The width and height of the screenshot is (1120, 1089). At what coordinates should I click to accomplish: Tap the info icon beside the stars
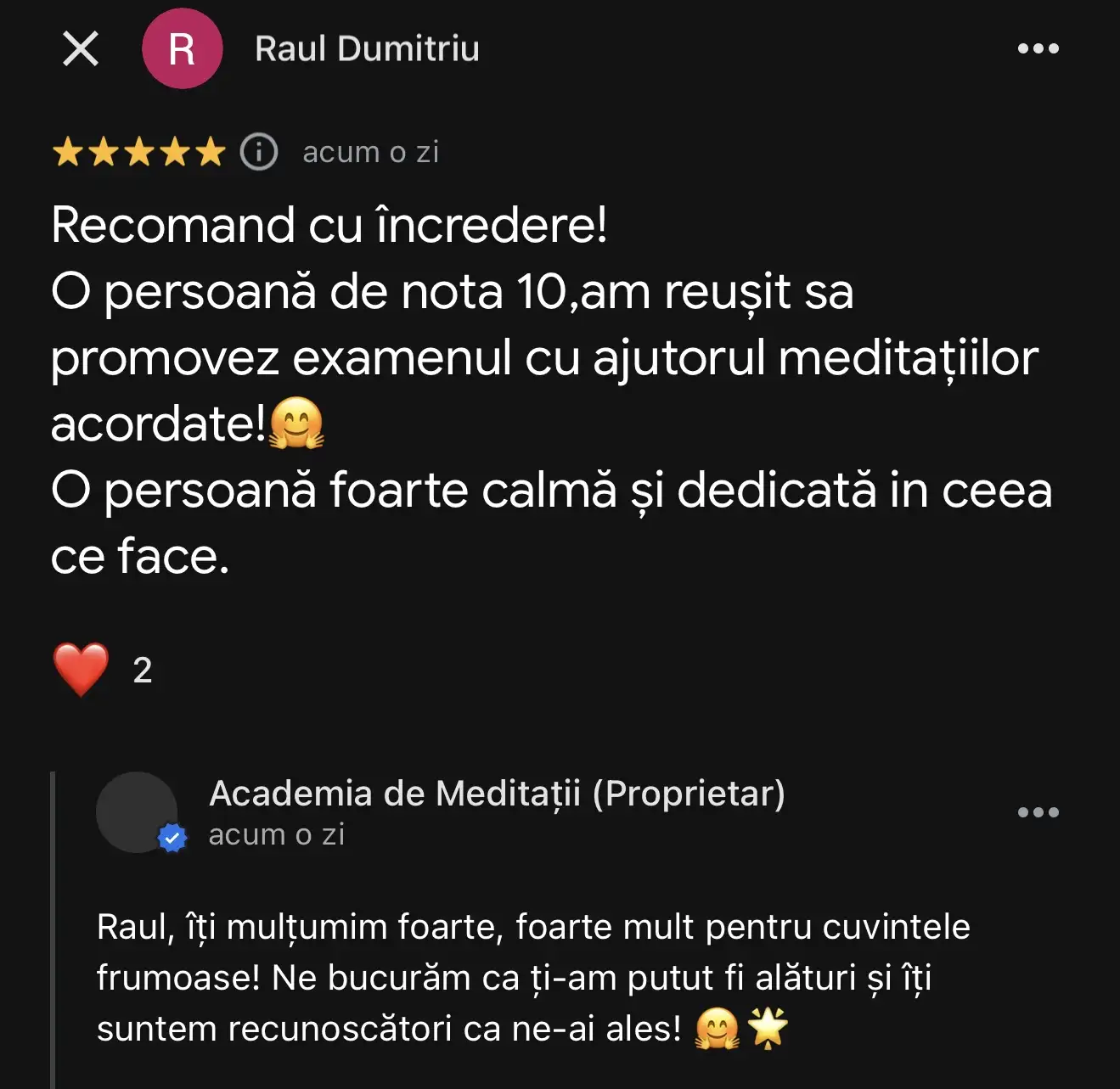click(x=259, y=152)
